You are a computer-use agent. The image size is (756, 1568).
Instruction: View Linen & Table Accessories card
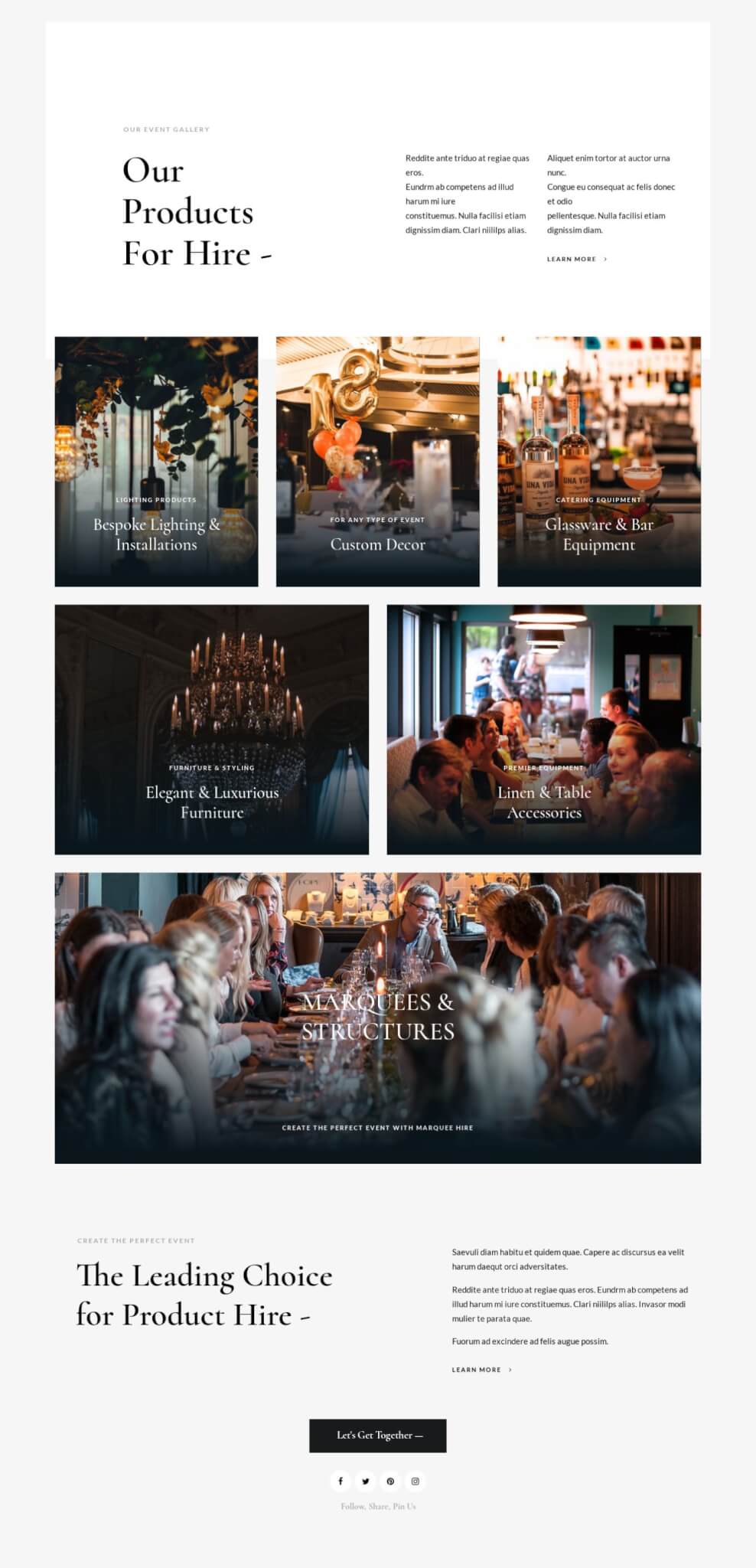click(544, 730)
